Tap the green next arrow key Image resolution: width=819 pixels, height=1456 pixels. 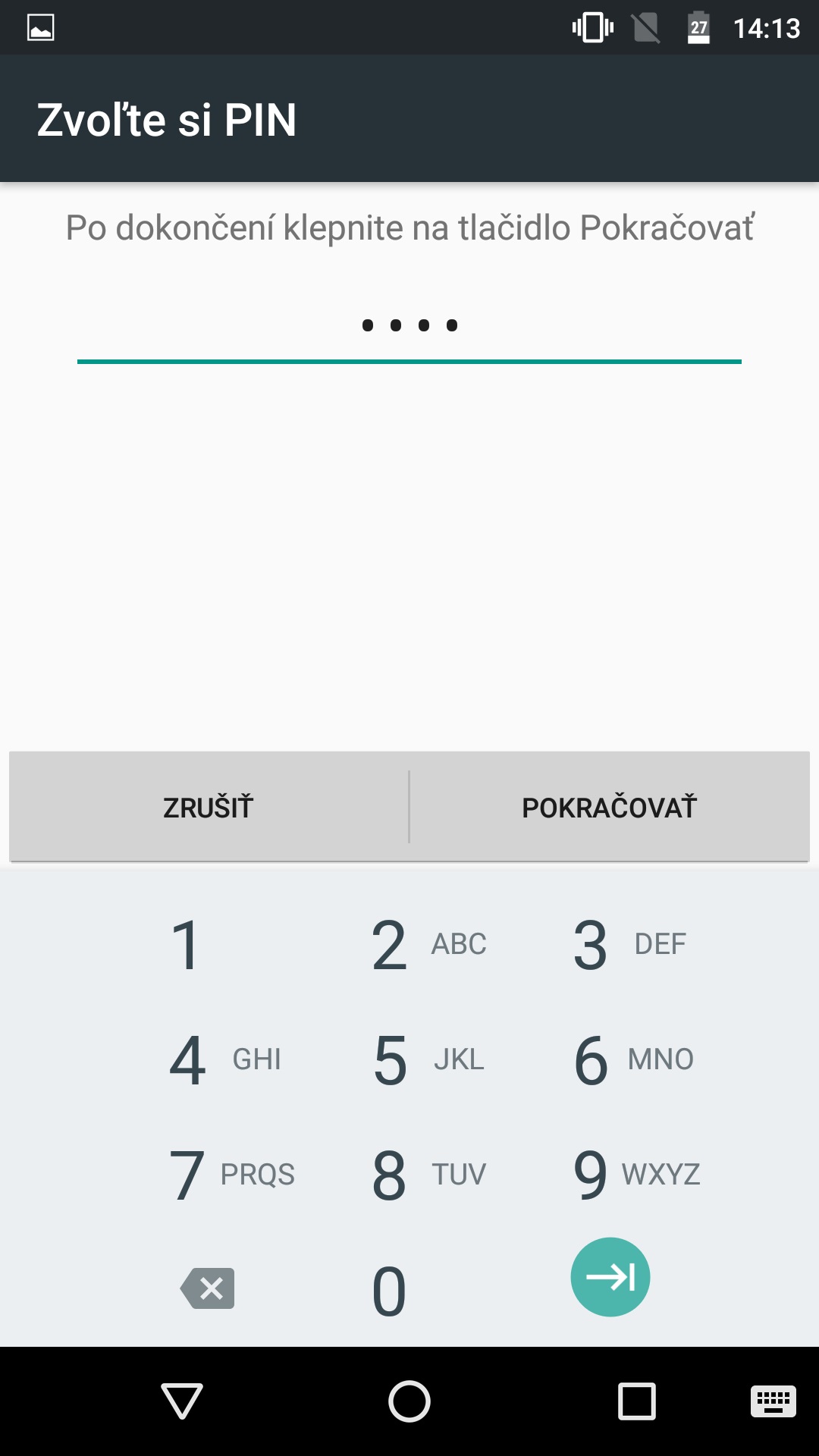610,1277
